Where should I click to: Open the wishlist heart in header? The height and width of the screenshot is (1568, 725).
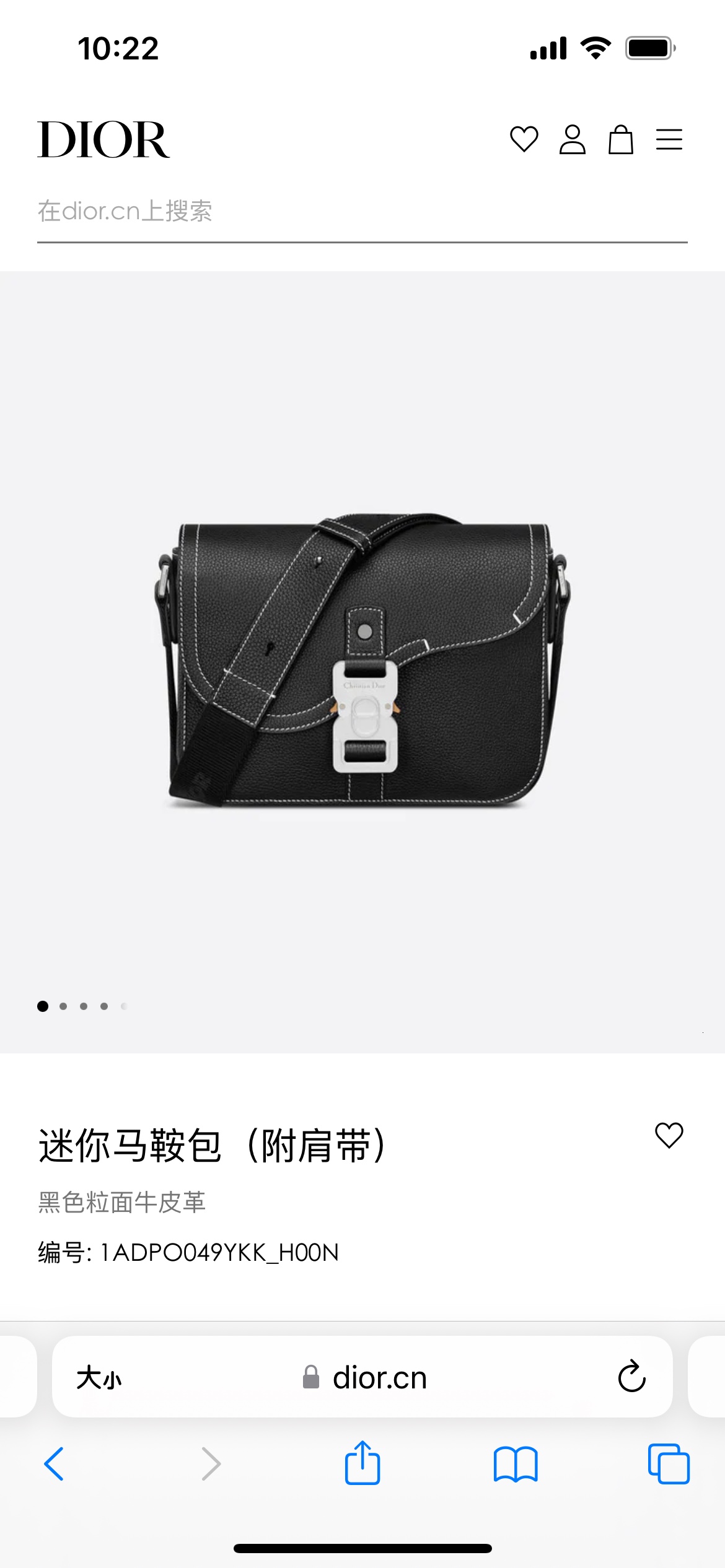[x=524, y=139]
